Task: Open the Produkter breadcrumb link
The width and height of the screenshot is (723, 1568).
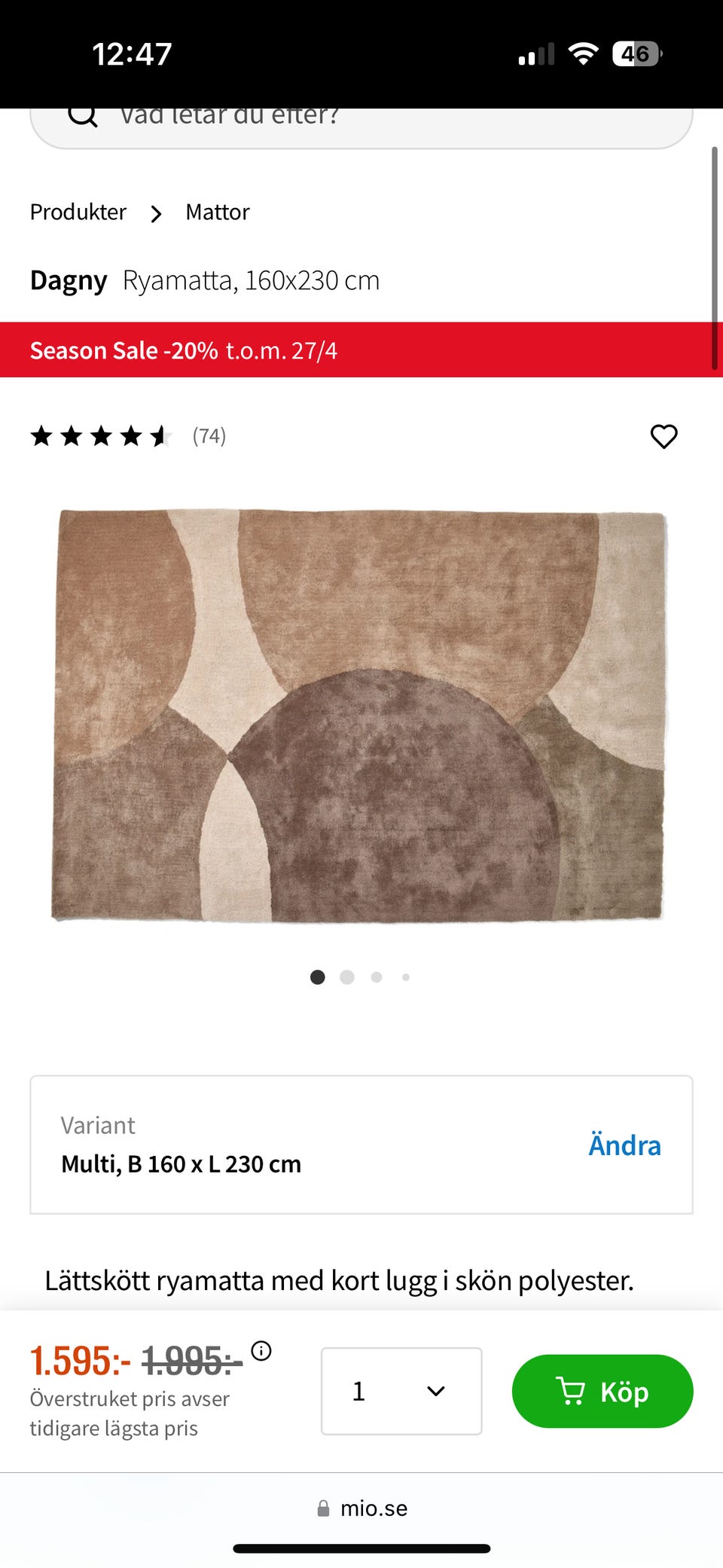Action: click(78, 212)
